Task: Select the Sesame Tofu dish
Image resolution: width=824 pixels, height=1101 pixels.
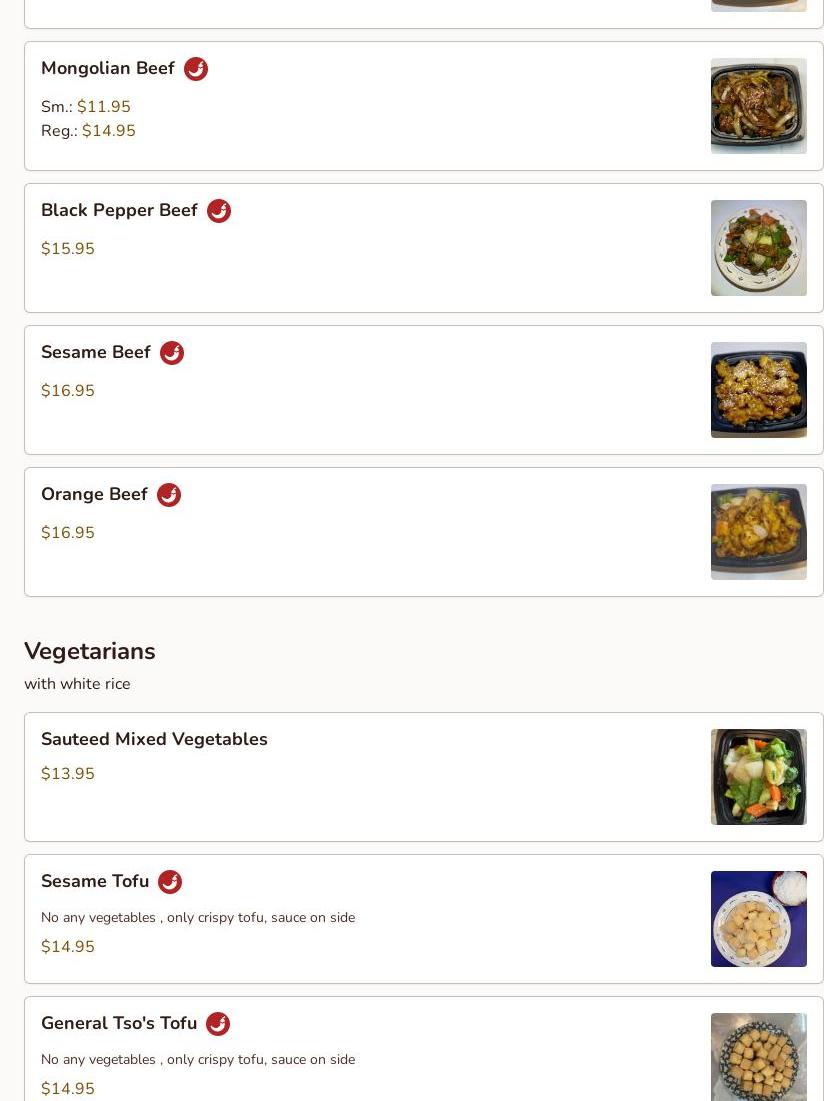Action: coord(95,882)
